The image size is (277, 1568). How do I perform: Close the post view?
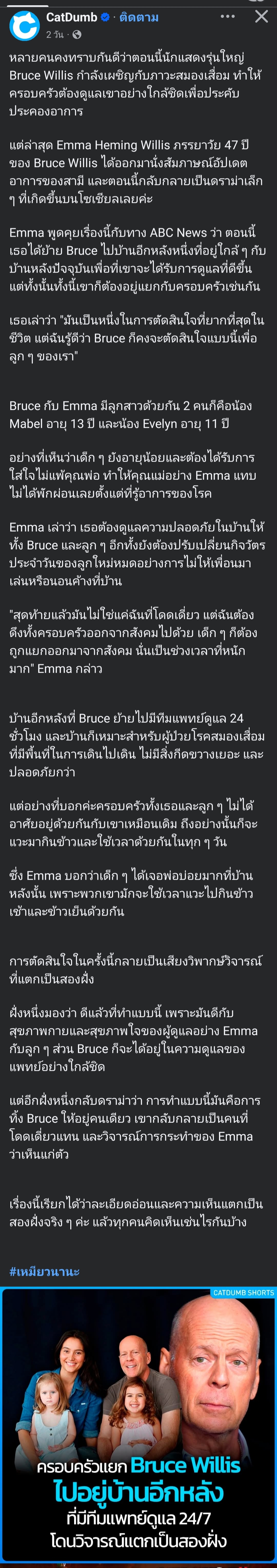coord(261,16)
